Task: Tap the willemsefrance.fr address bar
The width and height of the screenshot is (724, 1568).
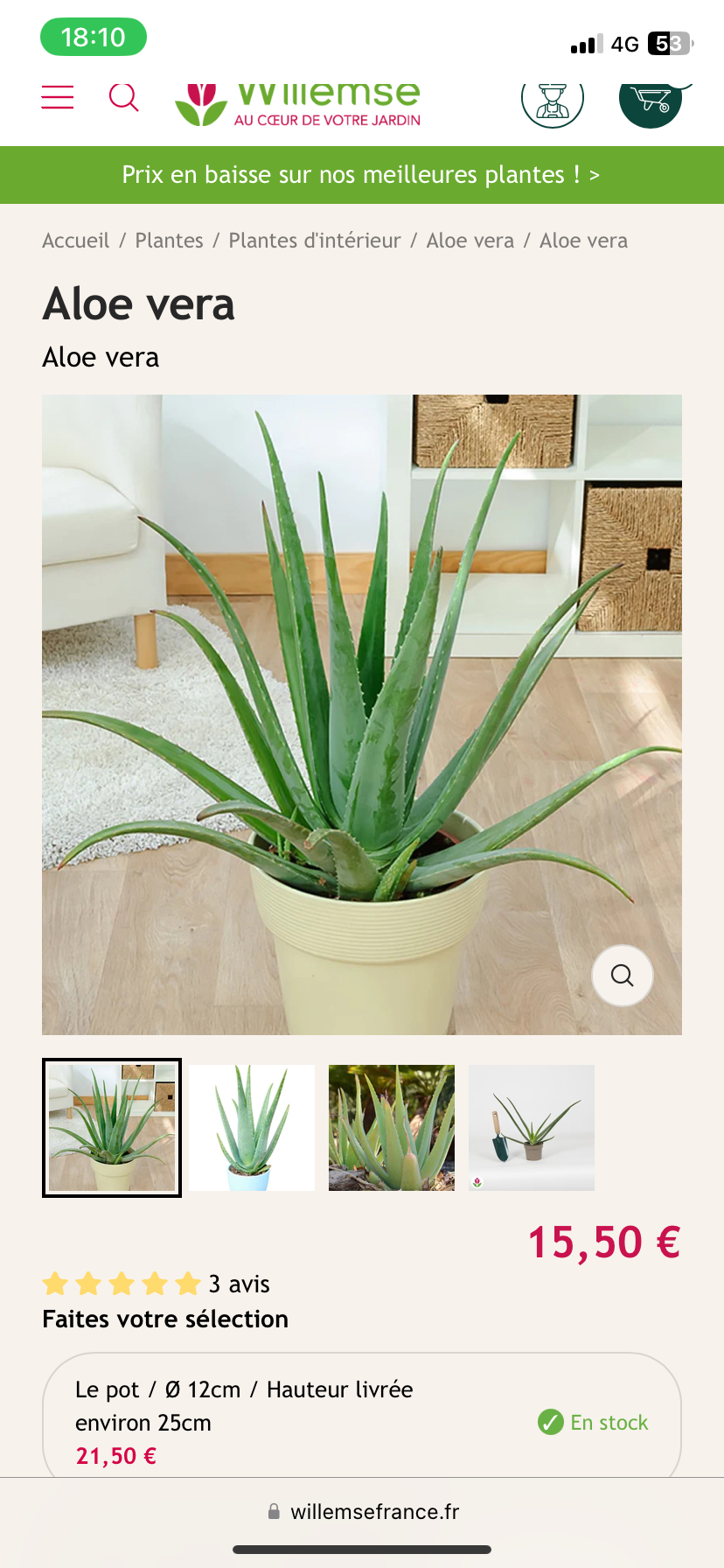Action: (x=363, y=1512)
